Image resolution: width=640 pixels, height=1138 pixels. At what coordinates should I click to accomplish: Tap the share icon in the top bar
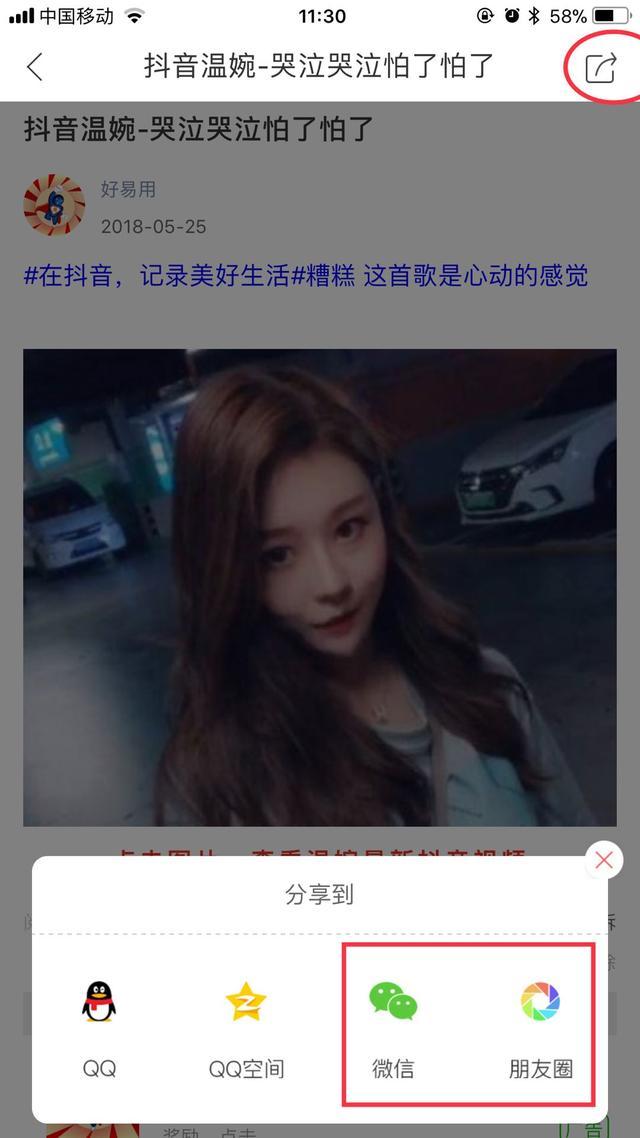tap(600, 67)
